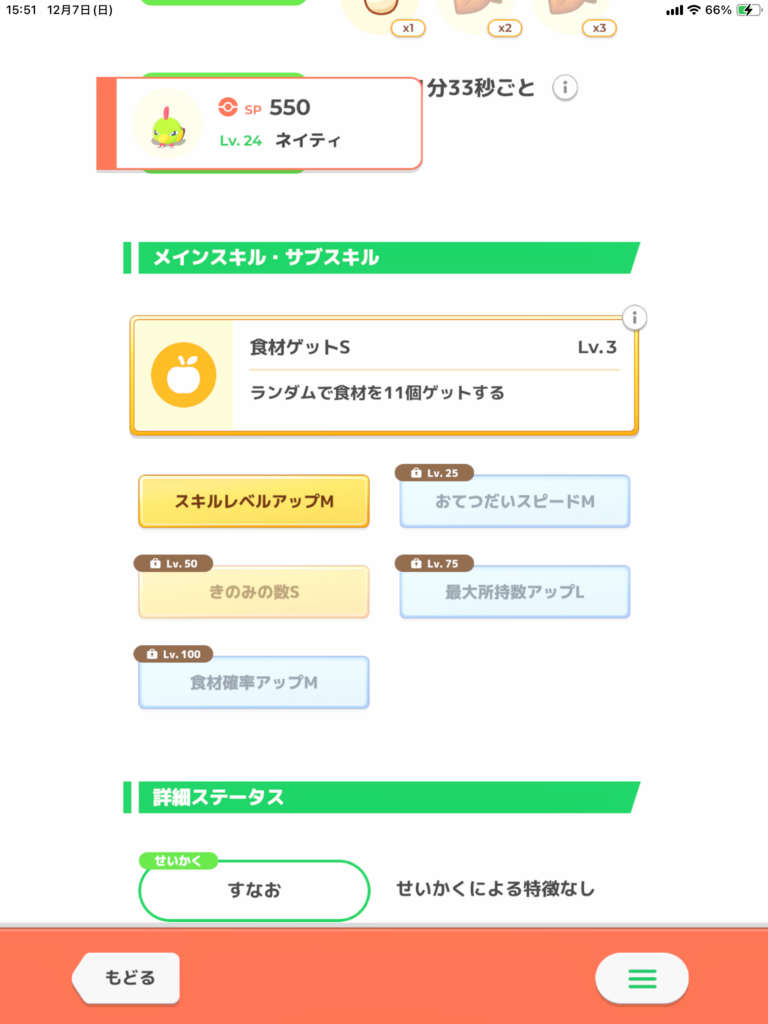This screenshot has height=1024, width=768.
Task: Open info icon next to help interval
Action: click(x=565, y=88)
